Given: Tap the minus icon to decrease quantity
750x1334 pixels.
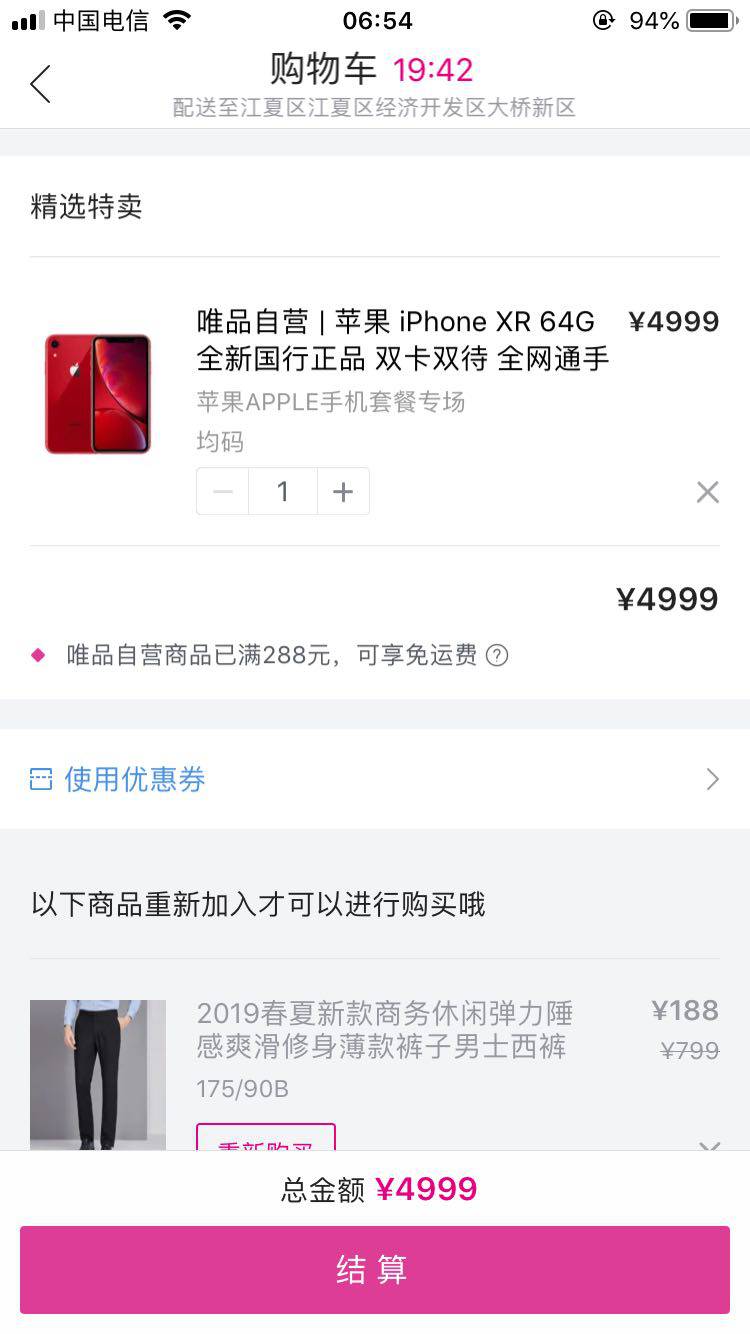Looking at the screenshot, I should pyautogui.click(x=221, y=491).
